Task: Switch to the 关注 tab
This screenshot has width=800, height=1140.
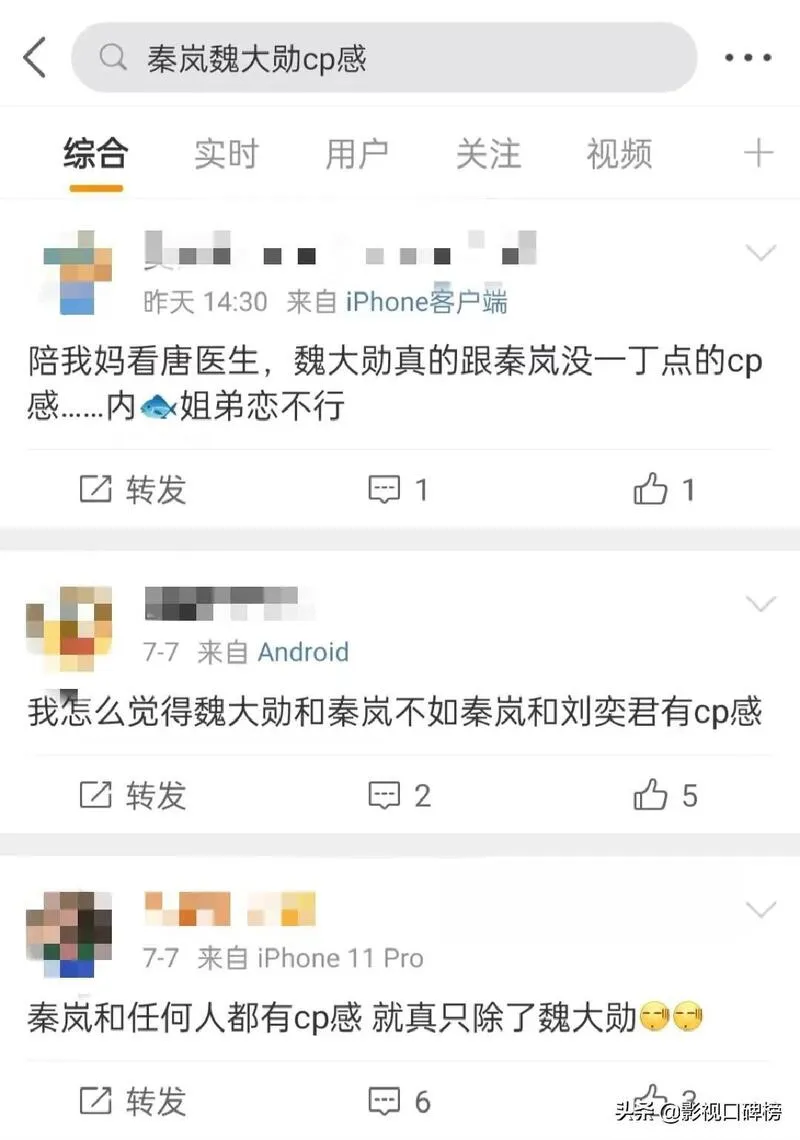Action: (x=488, y=154)
